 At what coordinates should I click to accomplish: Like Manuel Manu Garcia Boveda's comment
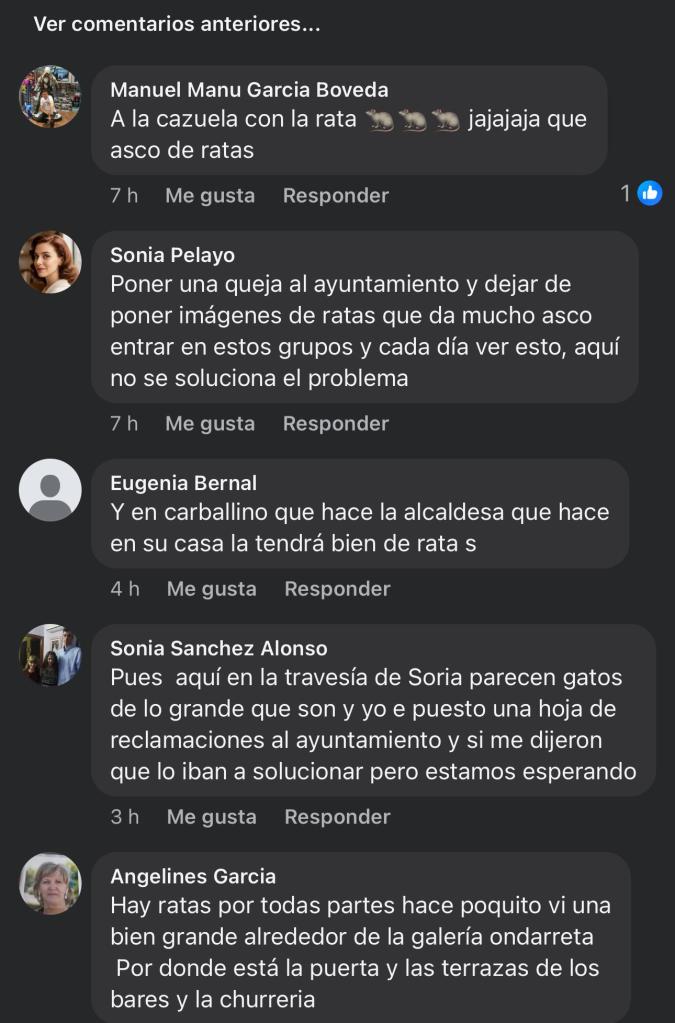tap(210, 195)
